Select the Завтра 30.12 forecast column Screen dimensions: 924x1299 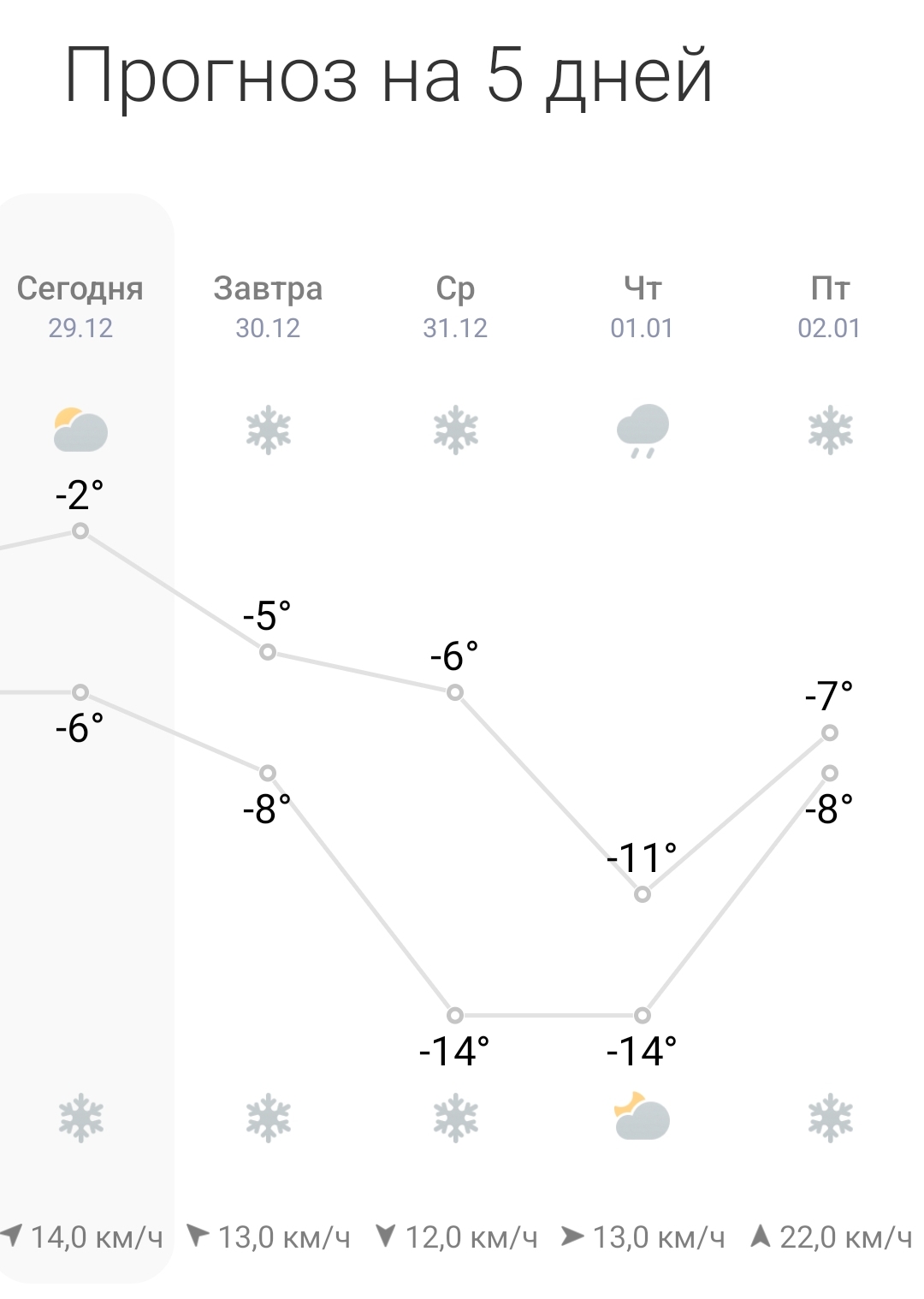coord(268,306)
